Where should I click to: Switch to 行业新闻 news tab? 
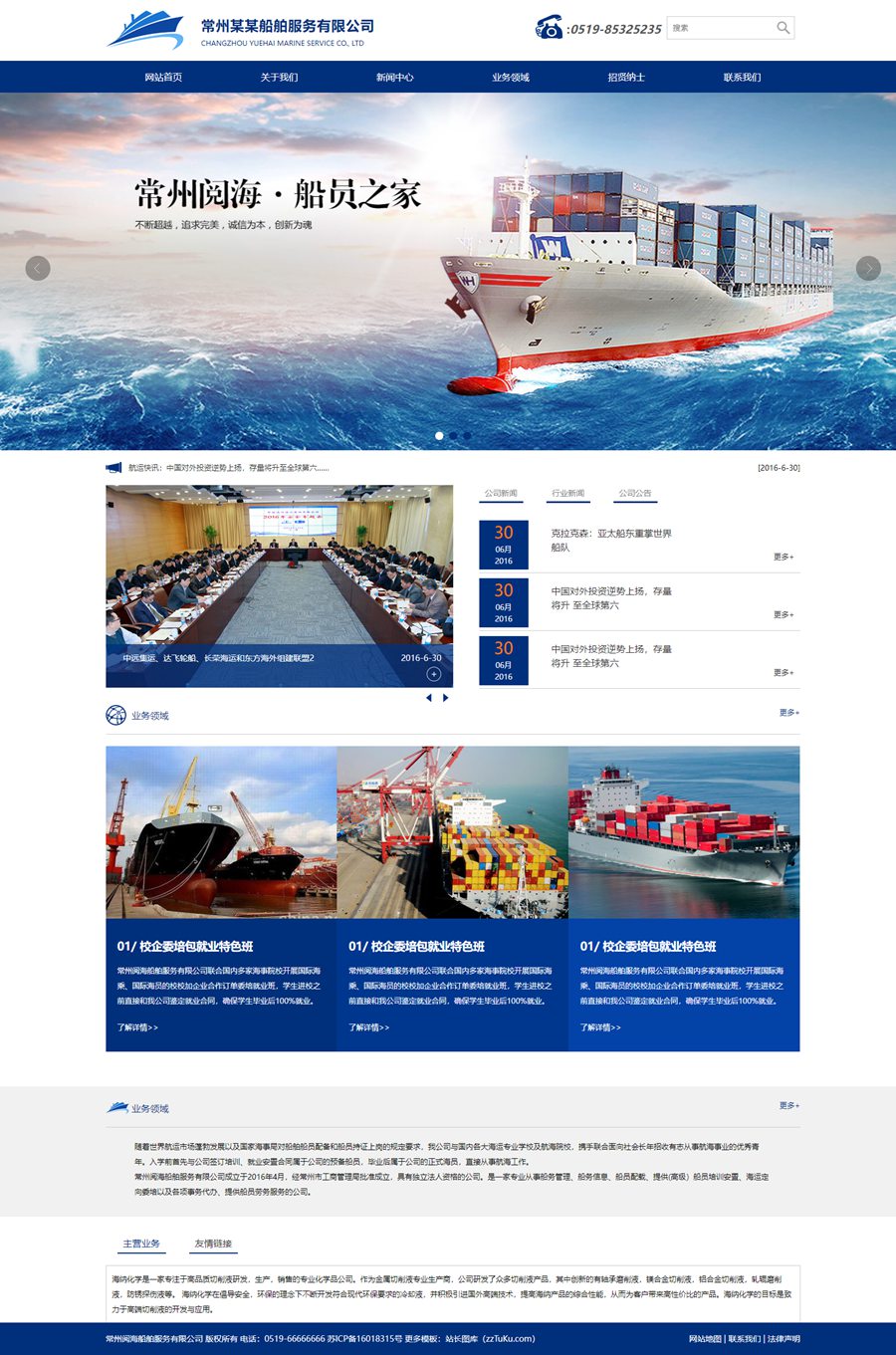(568, 493)
